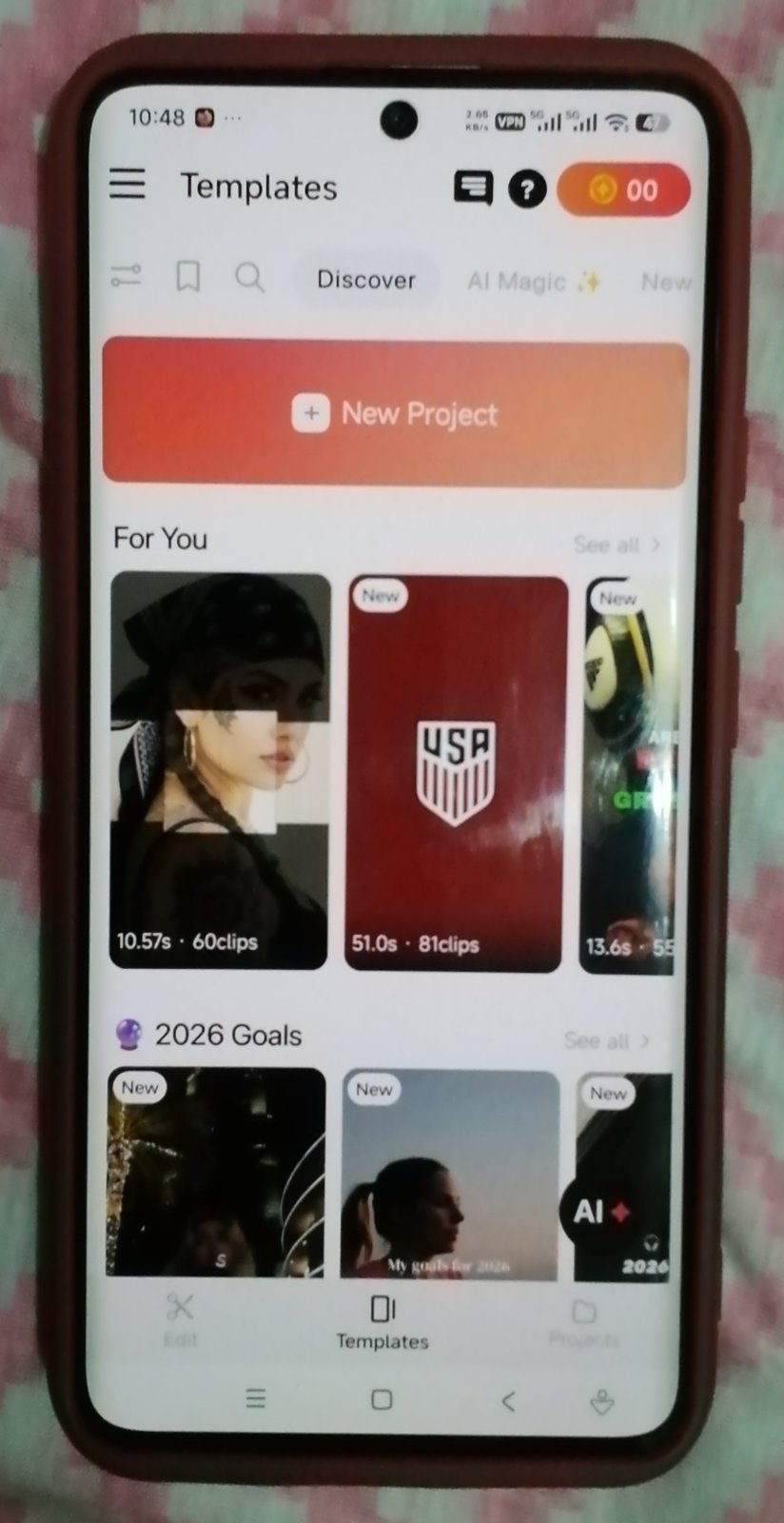Open the My goals for 2026 template
The height and width of the screenshot is (1523, 784).
[449, 1174]
